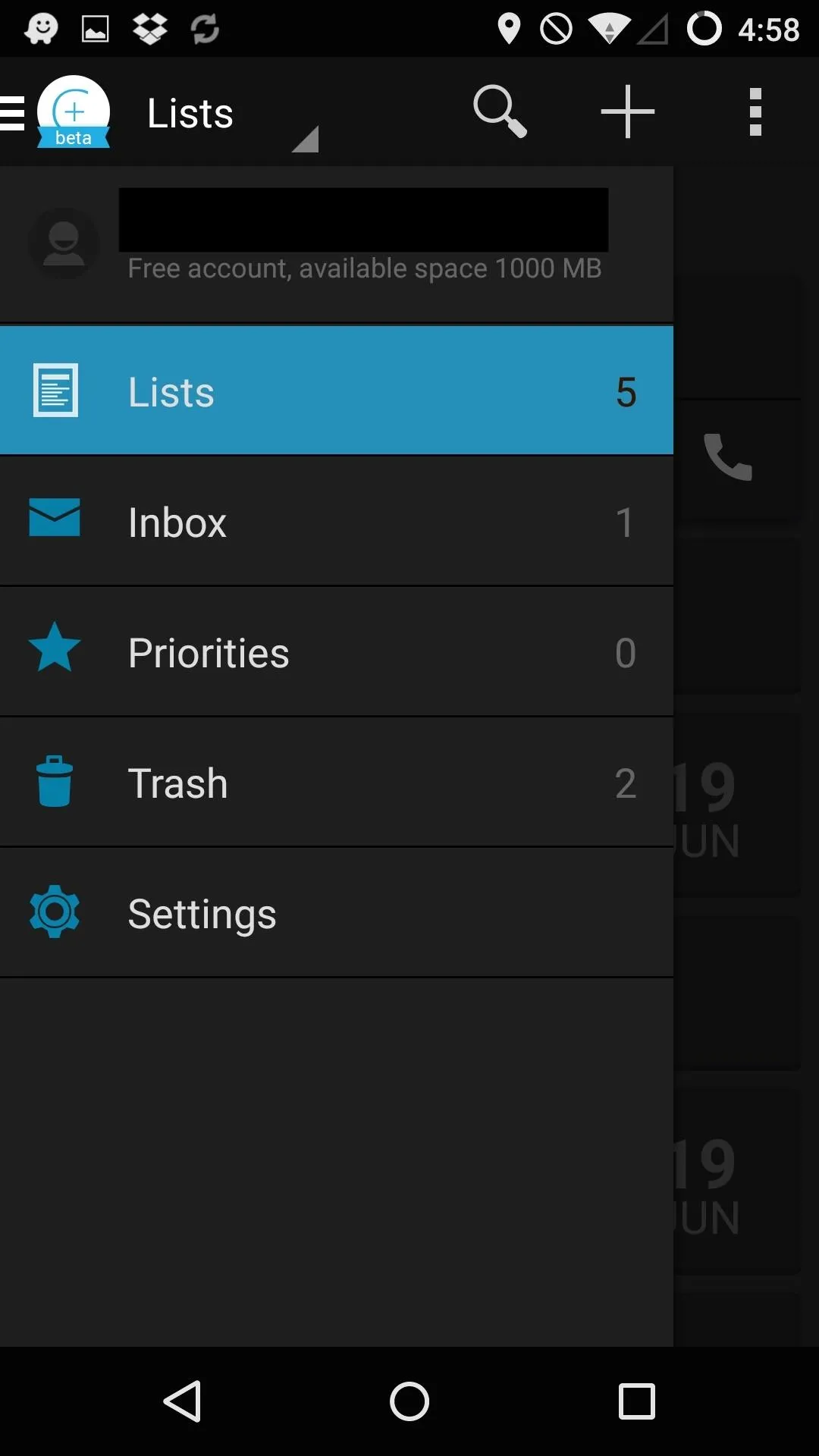The image size is (819, 1456).
Task: Open the overflow menu
Action: pyautogui.click(x=755, y=111)
